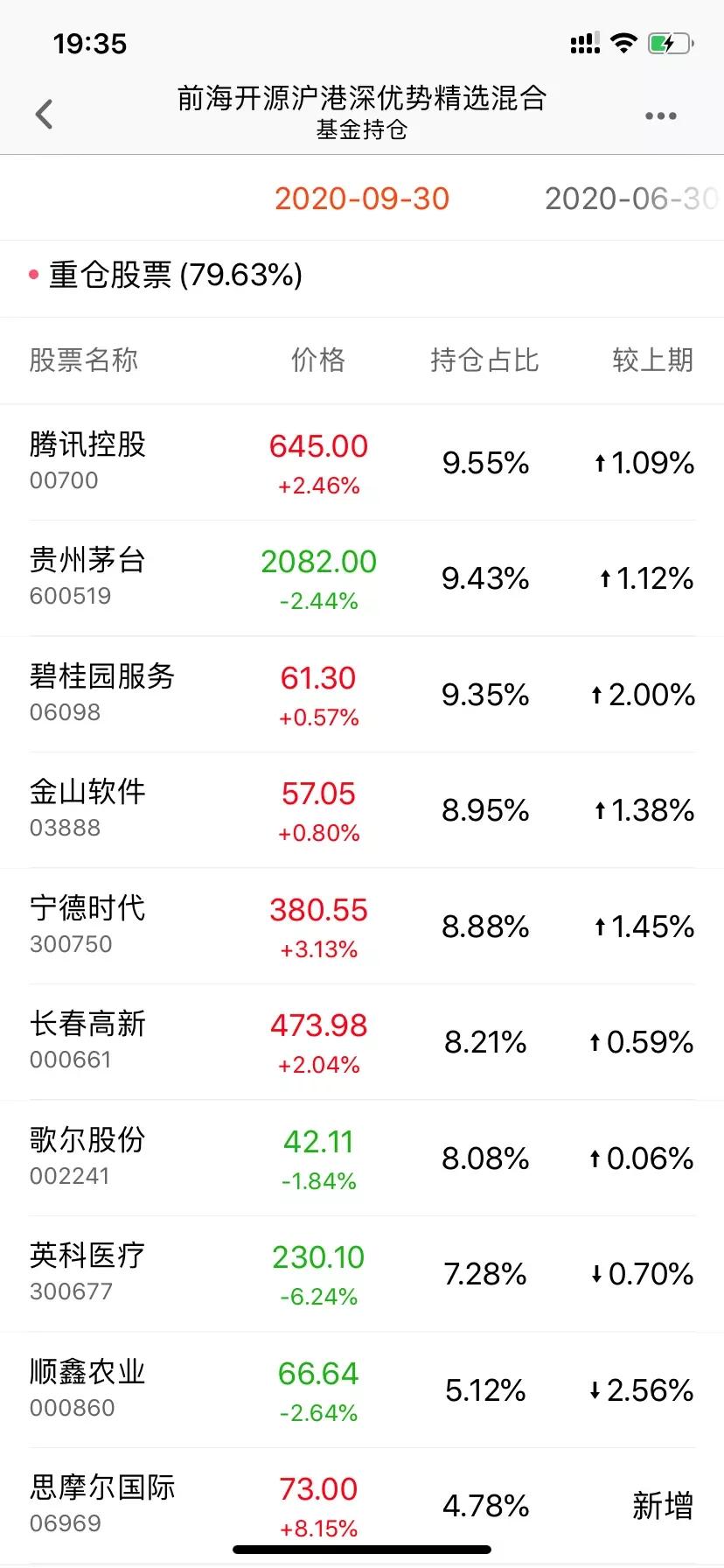Click the 较上期 column header
The image size is (724, 1568).
click(653, 360)
